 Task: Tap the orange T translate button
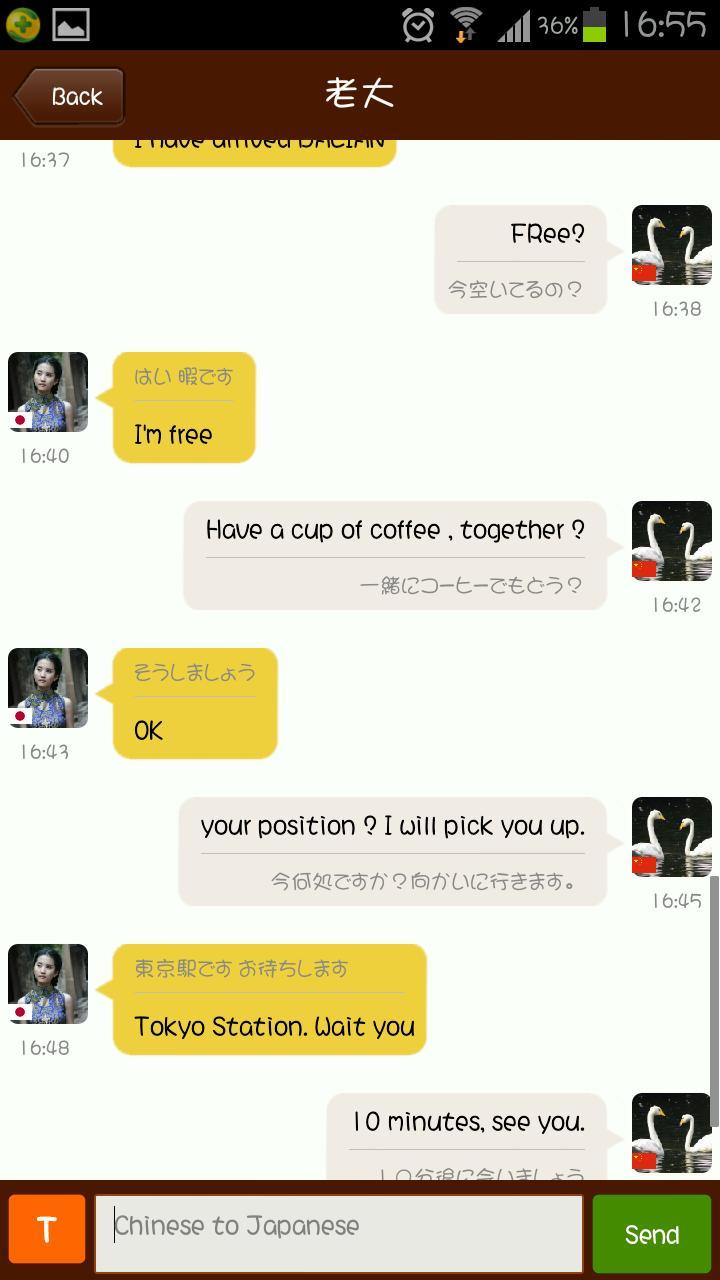pos(47,1229)
